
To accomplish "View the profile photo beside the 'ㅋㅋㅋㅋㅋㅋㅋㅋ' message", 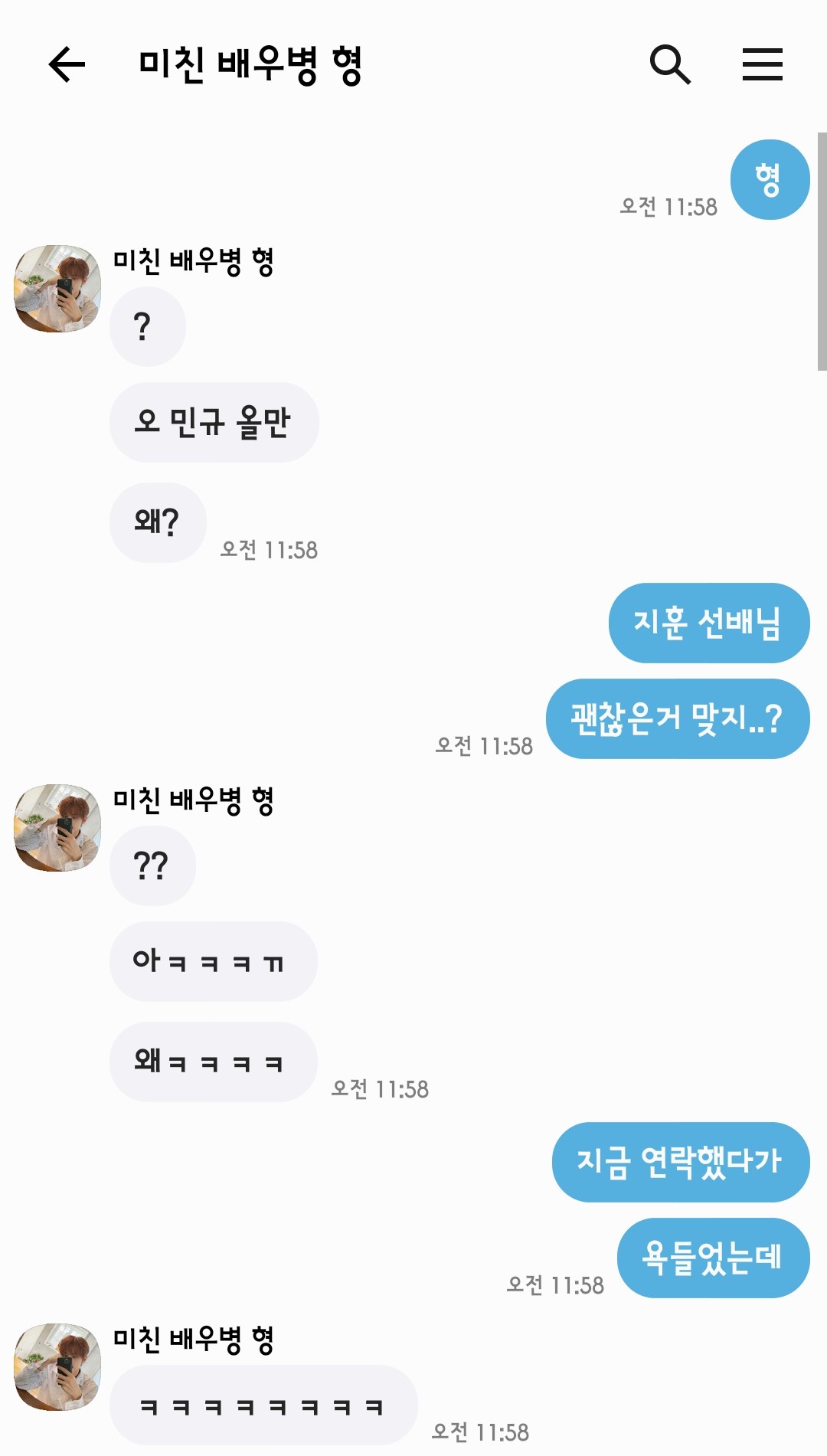I will click(57, 1367).
